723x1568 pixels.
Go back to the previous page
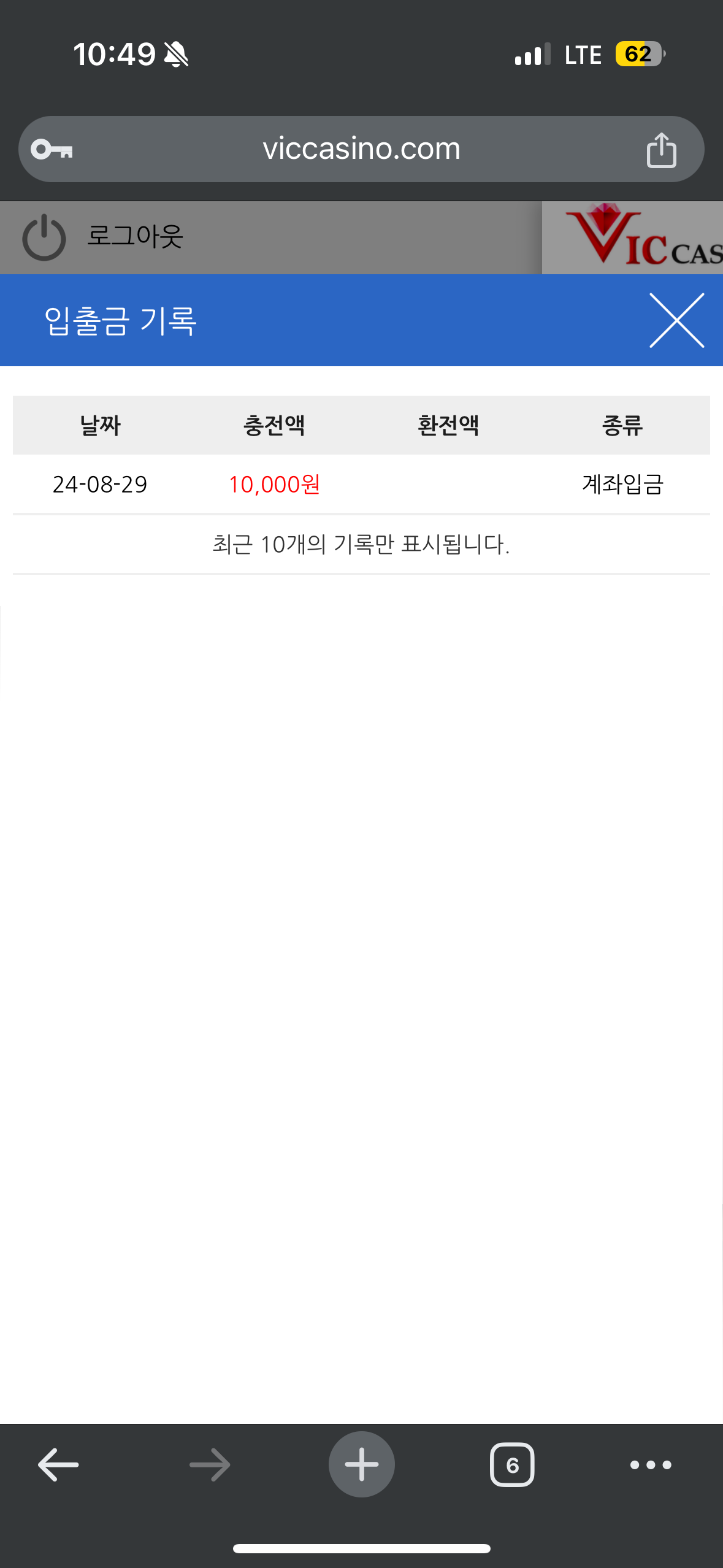pyautogui.click(x=58, y=1464)
